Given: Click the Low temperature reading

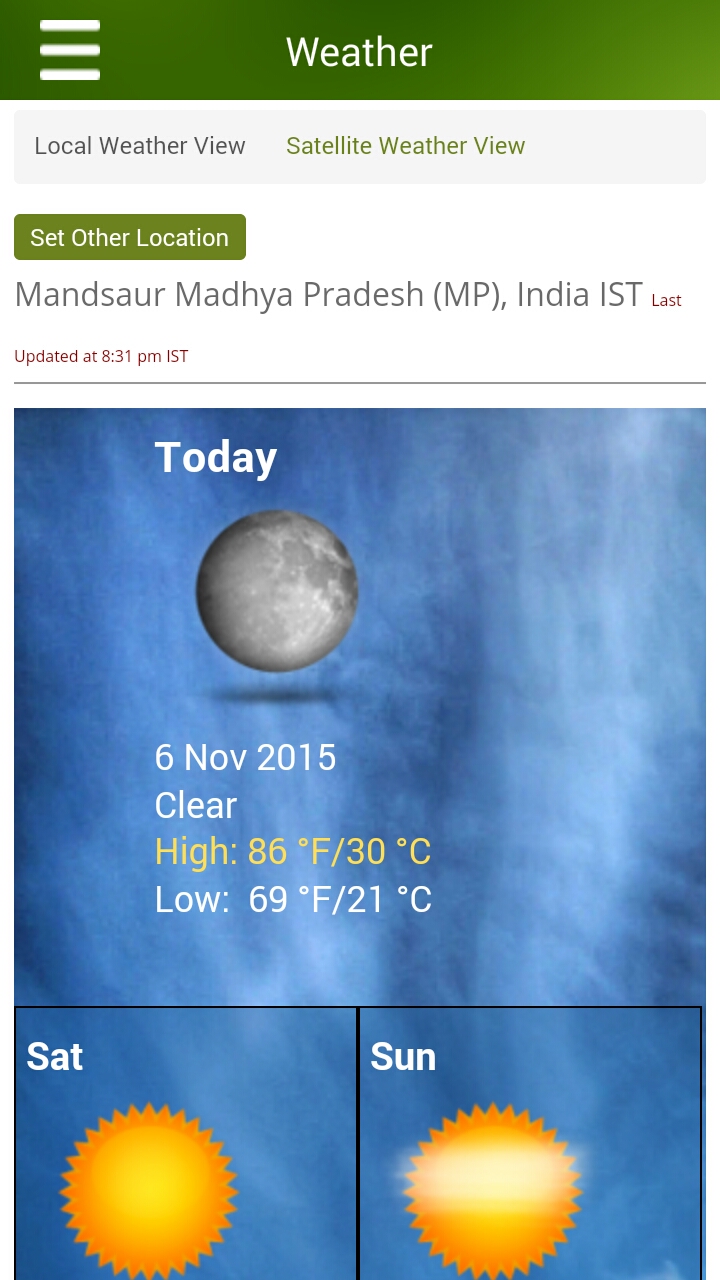Looking at the screenshot, I should pos(293,899).
